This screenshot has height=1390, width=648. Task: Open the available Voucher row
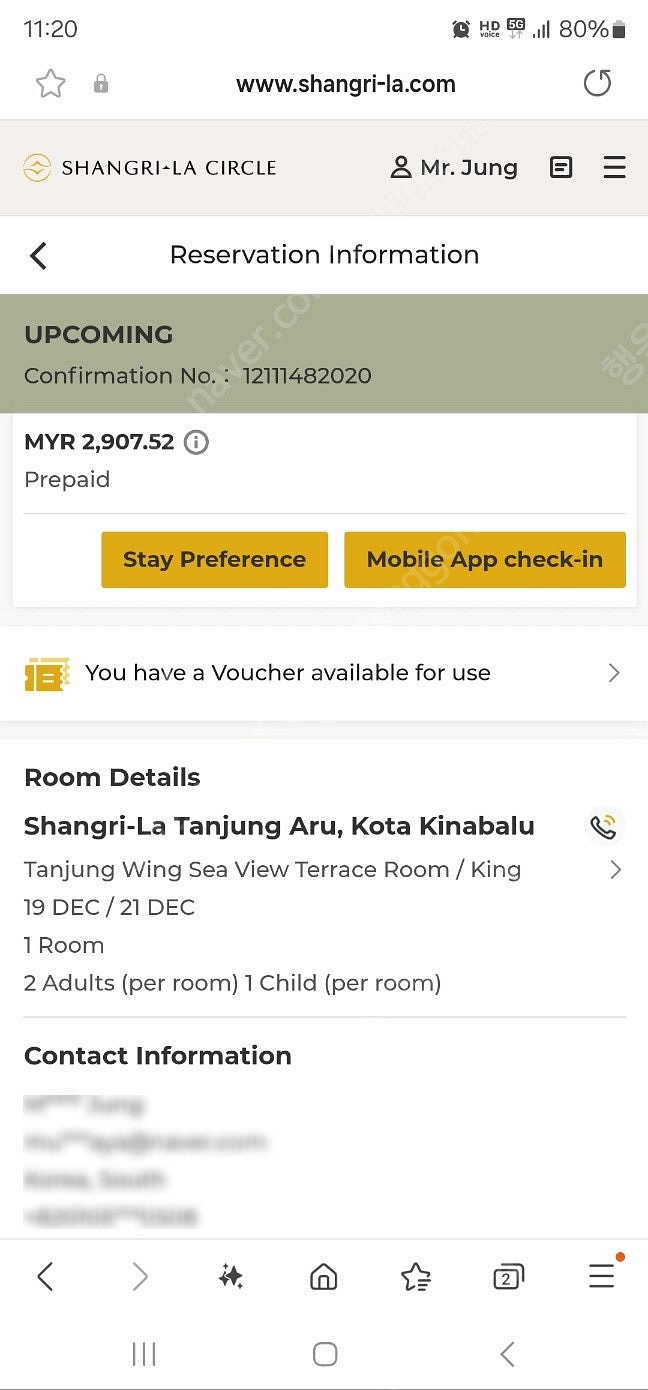pyautogui.click(x=324, y=673)
